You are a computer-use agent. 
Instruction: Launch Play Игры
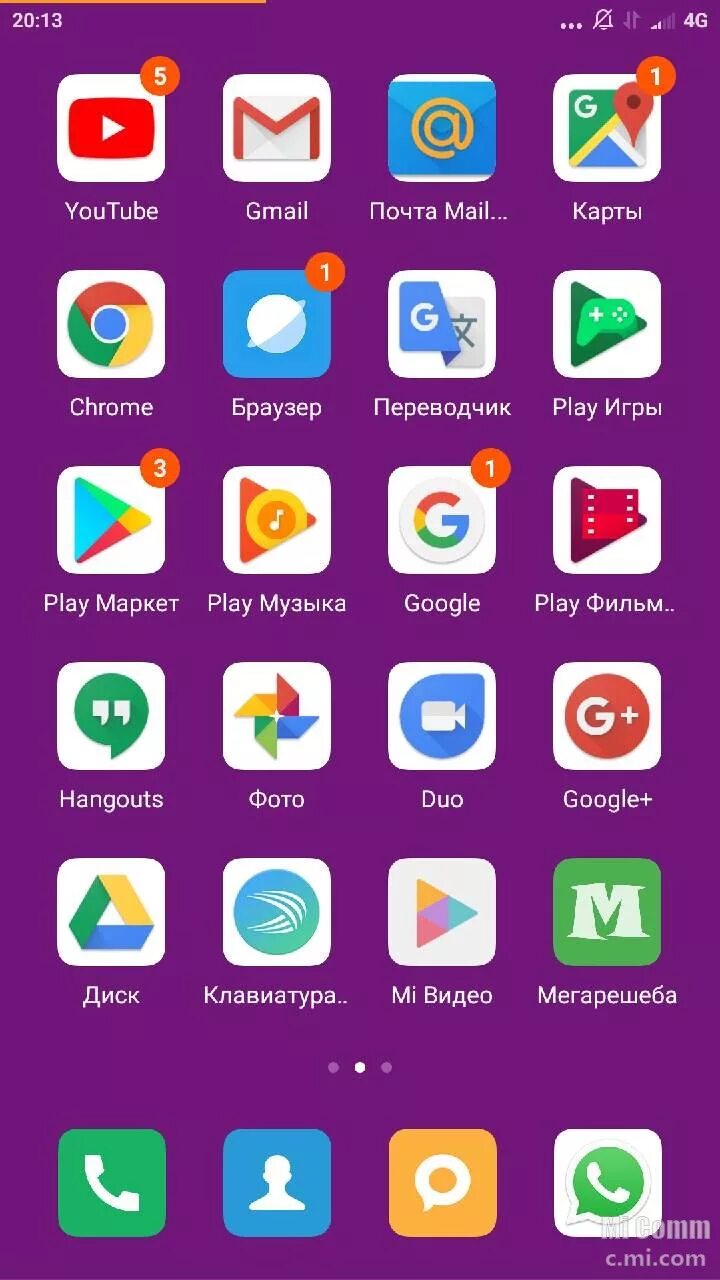[x=607, y=324]
